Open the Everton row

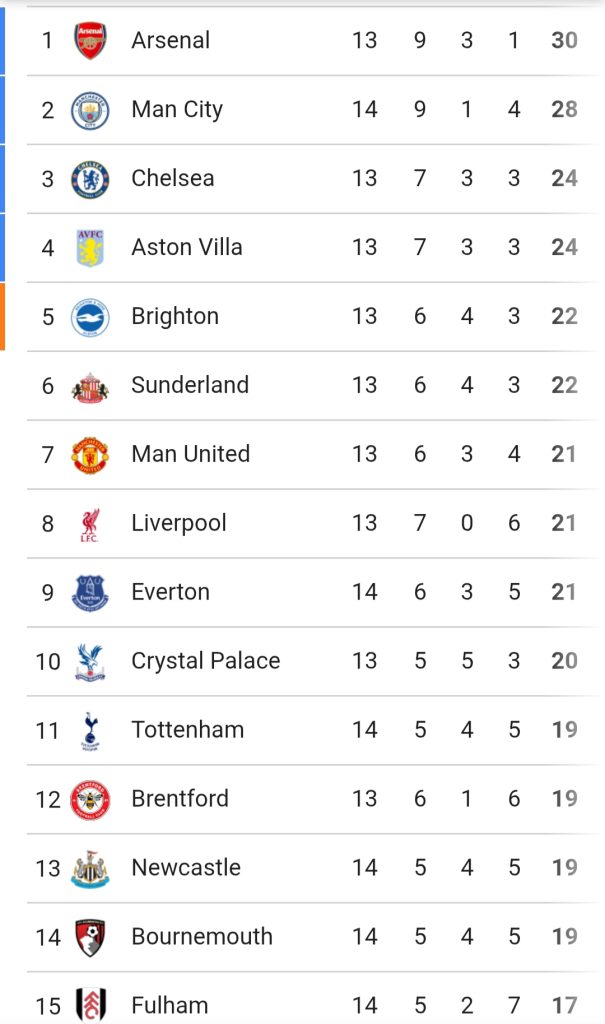(171, 593)
